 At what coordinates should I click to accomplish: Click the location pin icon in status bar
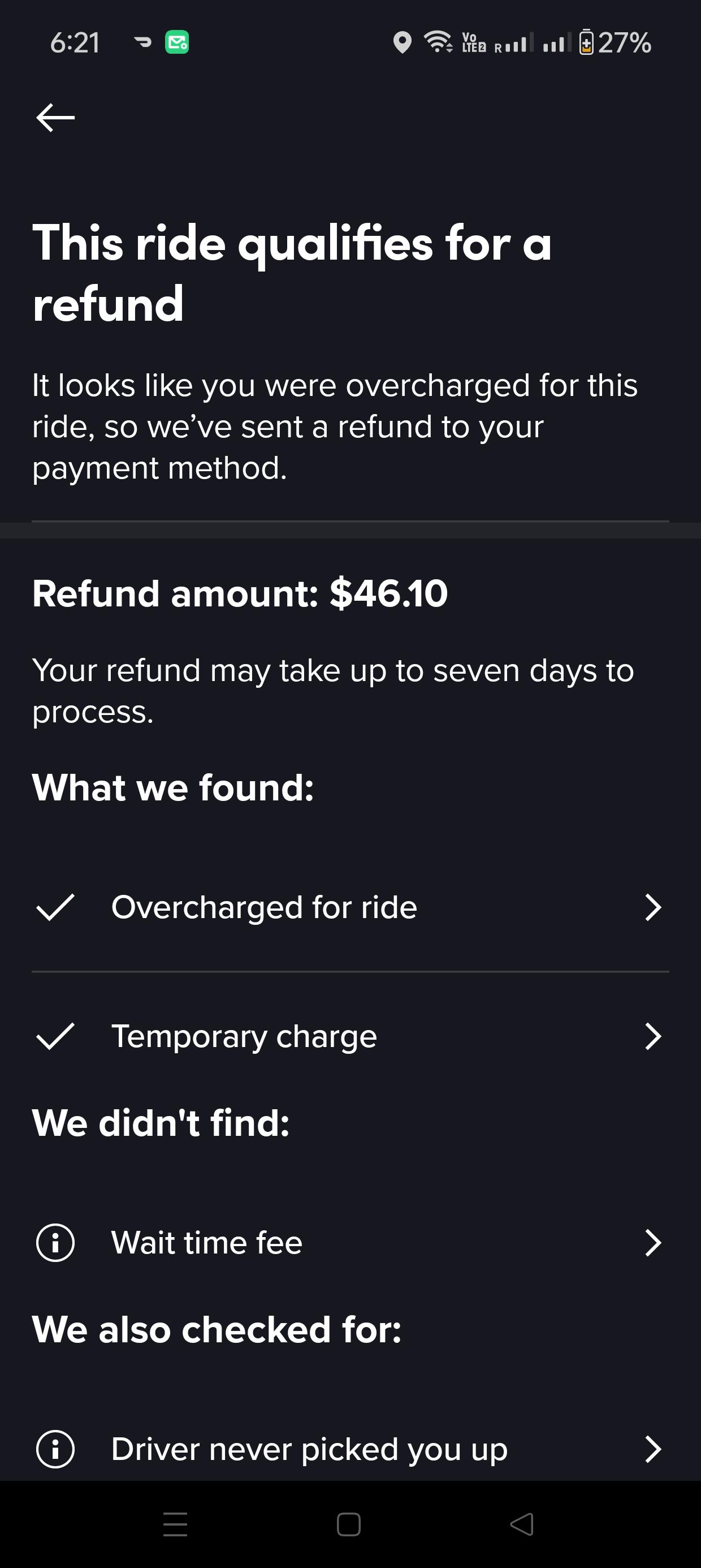tap(404, 41)
